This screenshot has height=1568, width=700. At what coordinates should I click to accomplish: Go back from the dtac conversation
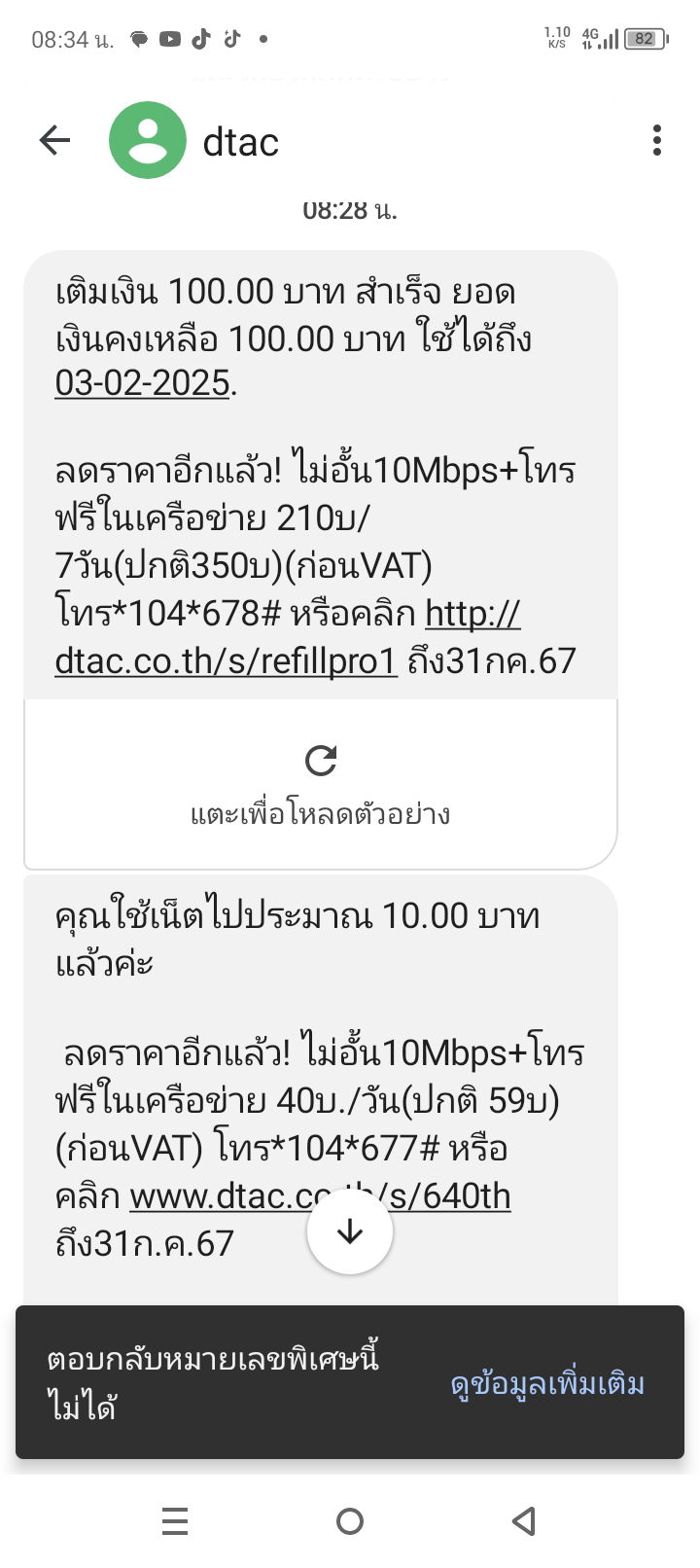click(55, 141)
